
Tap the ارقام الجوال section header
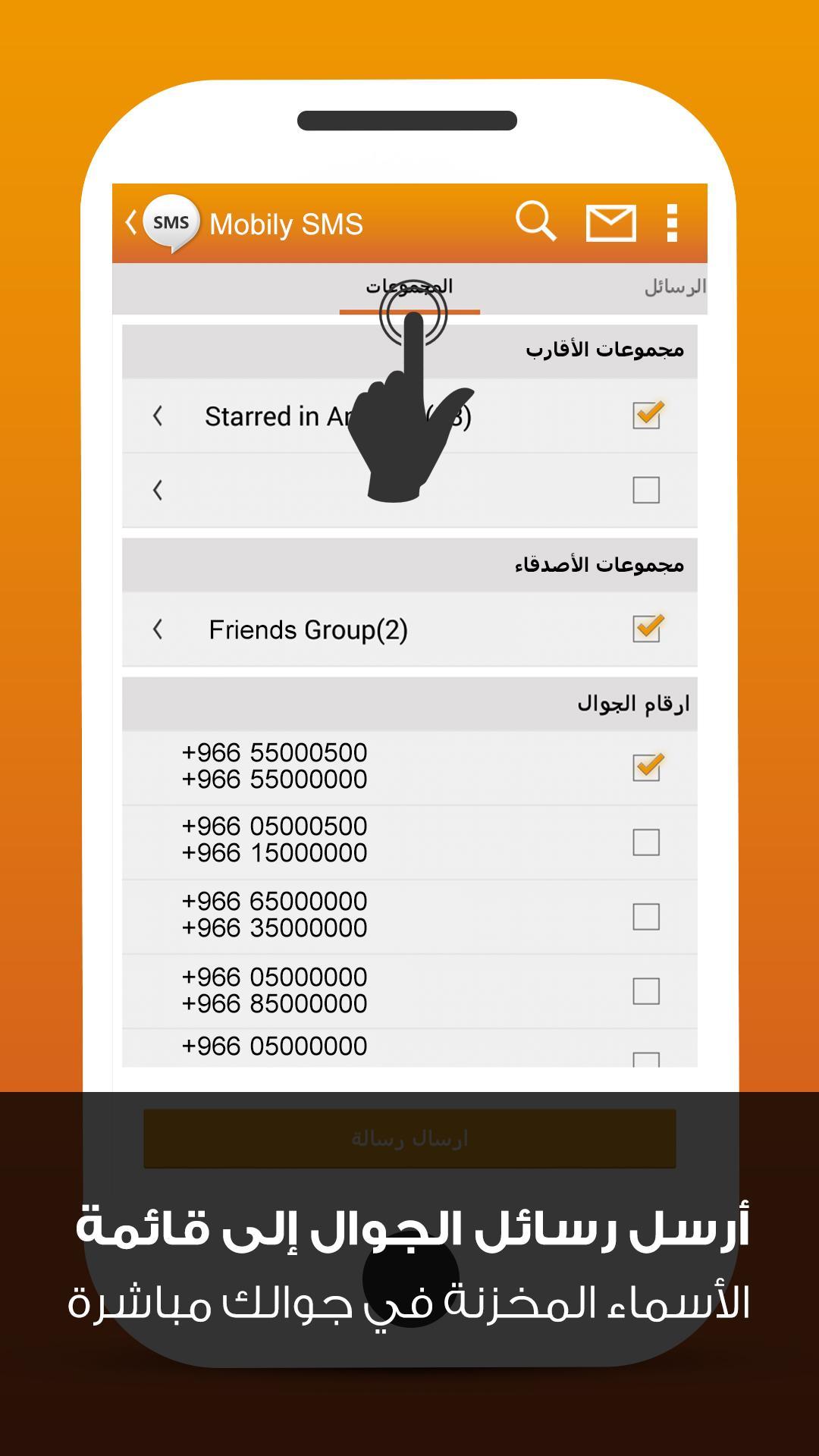coord(632,704)
